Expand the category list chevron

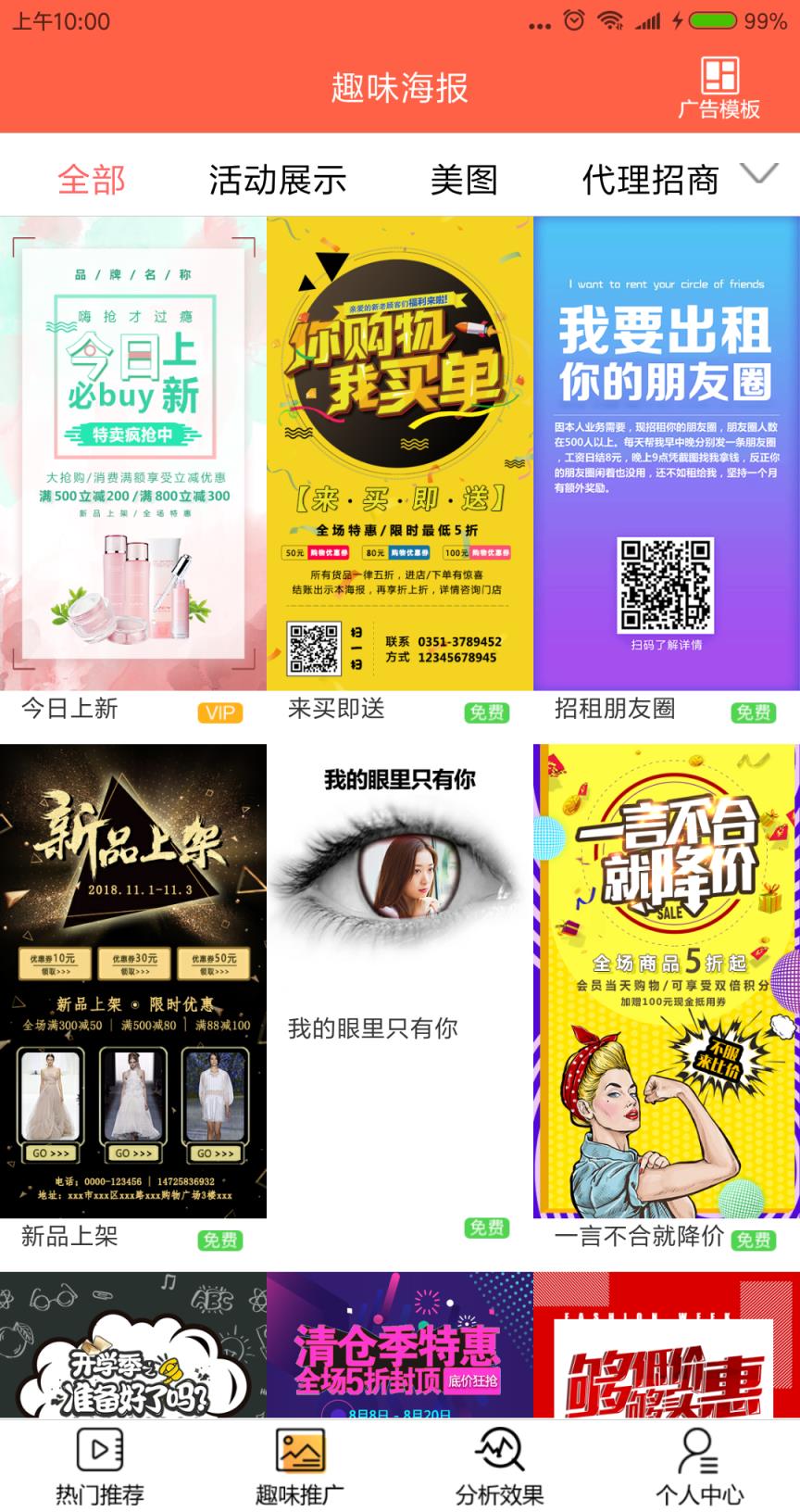tap(760, 173)
